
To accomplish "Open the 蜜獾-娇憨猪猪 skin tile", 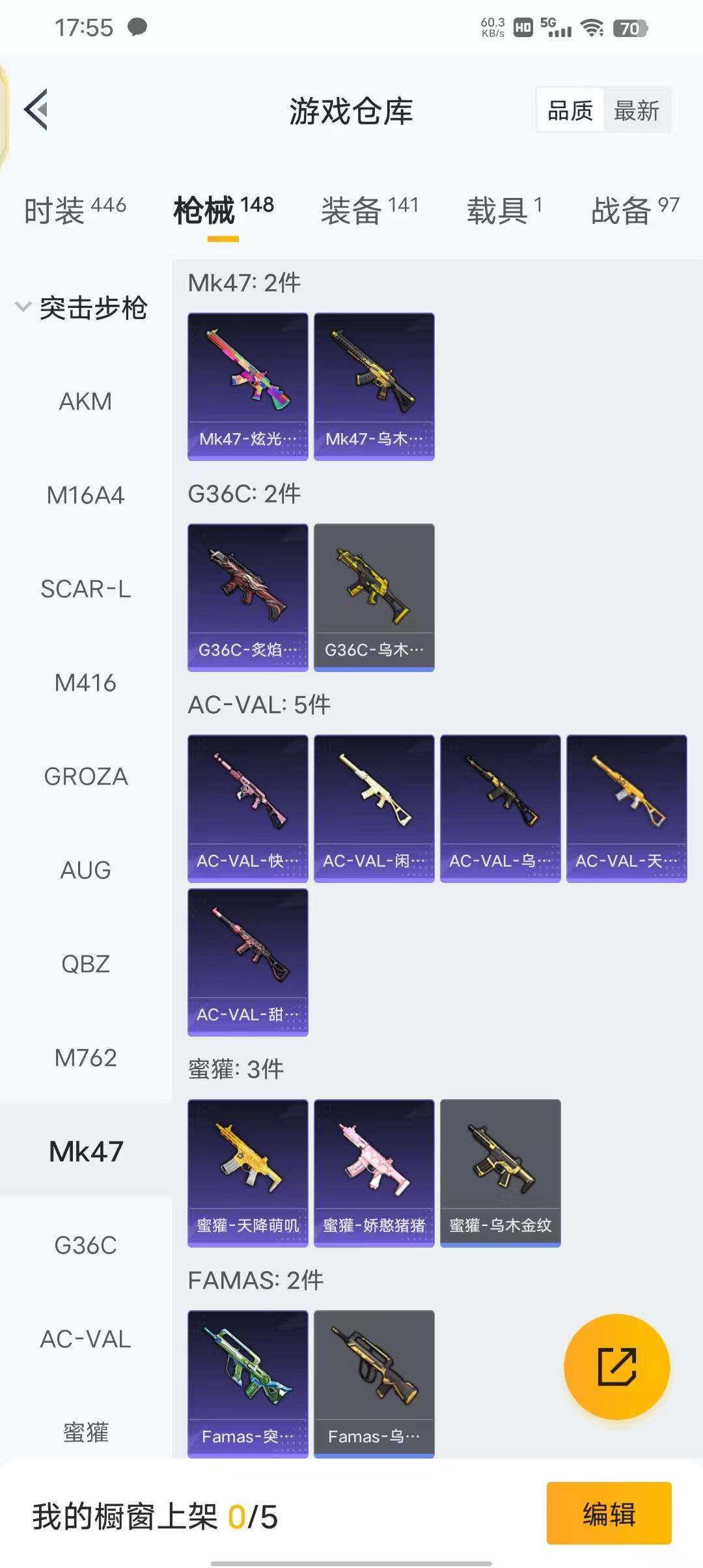I will point(374,1173).
